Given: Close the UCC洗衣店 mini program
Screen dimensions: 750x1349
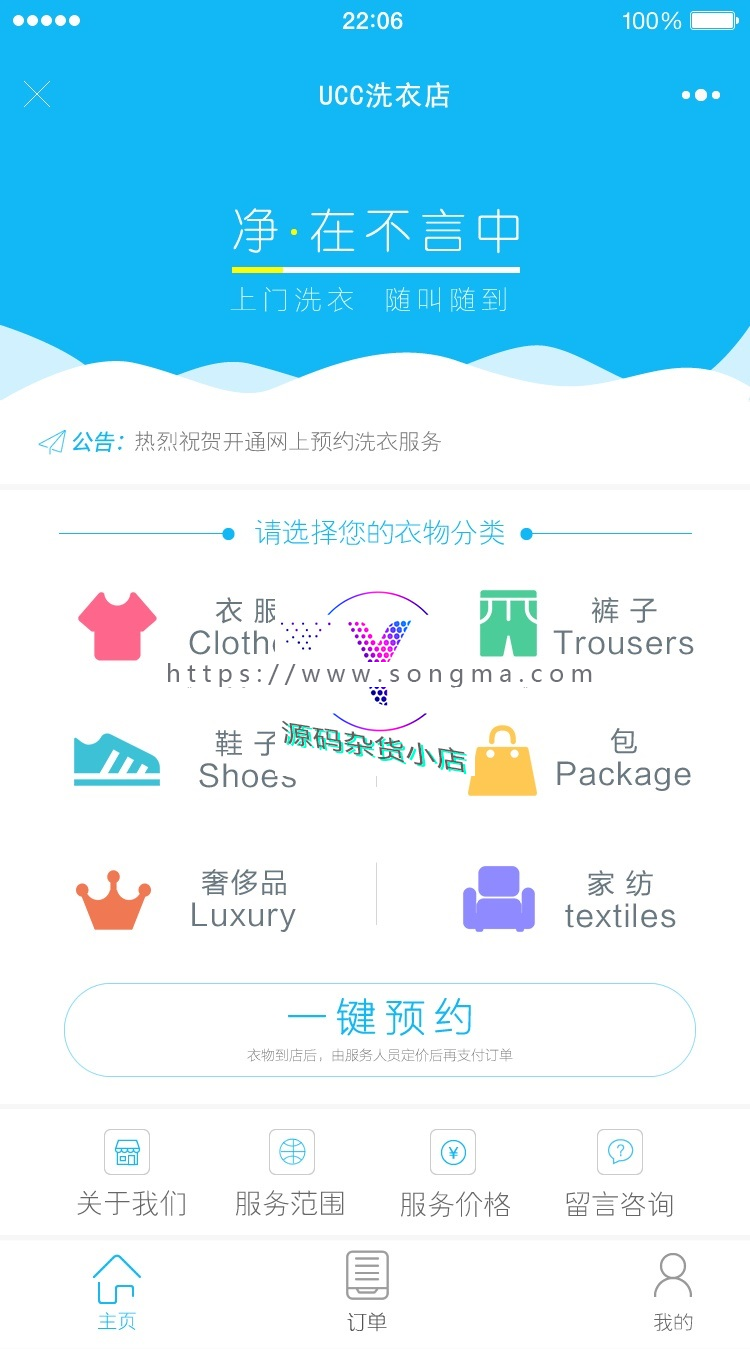Looking at the screenshot, I should (x=37, y=95).
